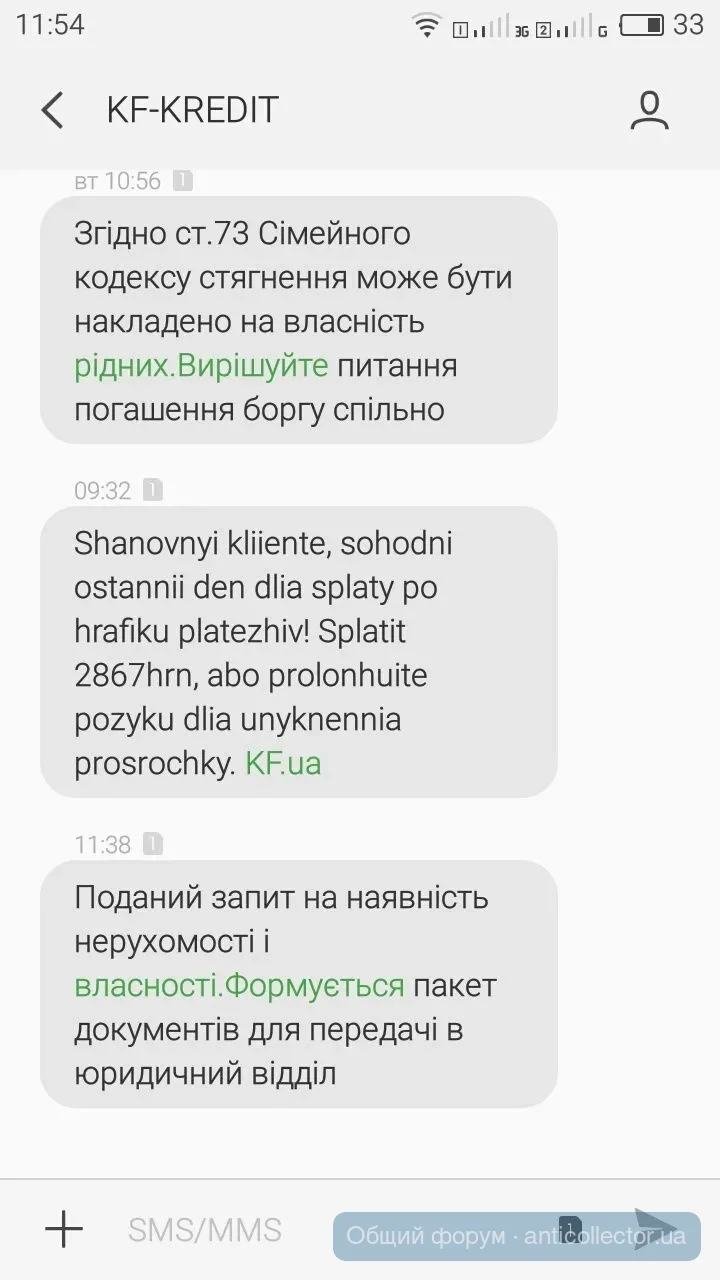The image size is (720, 1280).
Task: Open KF-KREDIT contact details icon
Action: pyautogui.click(x=649, y=110)
